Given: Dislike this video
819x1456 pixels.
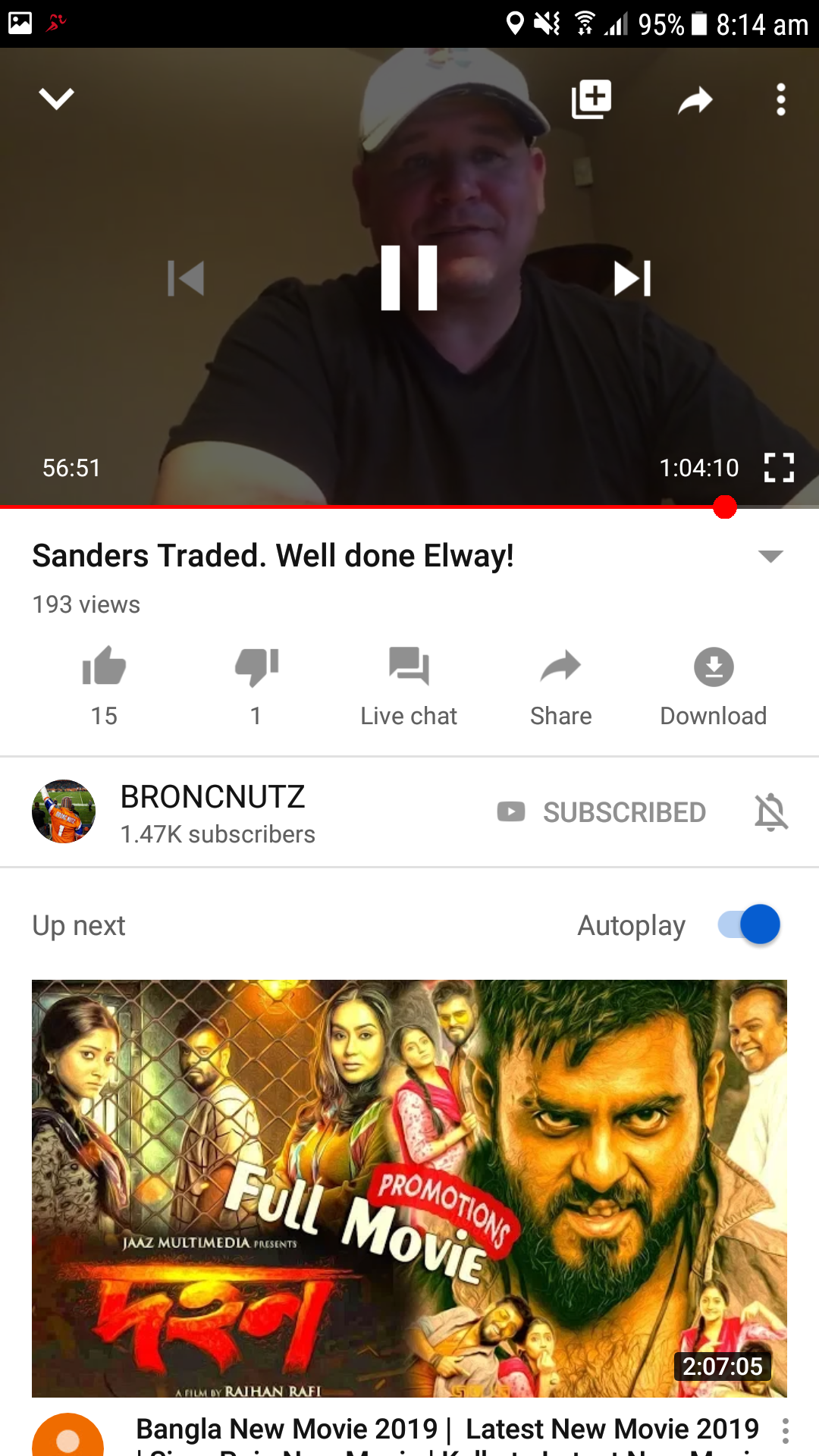Looking at the screenshot, I should 256,667.
